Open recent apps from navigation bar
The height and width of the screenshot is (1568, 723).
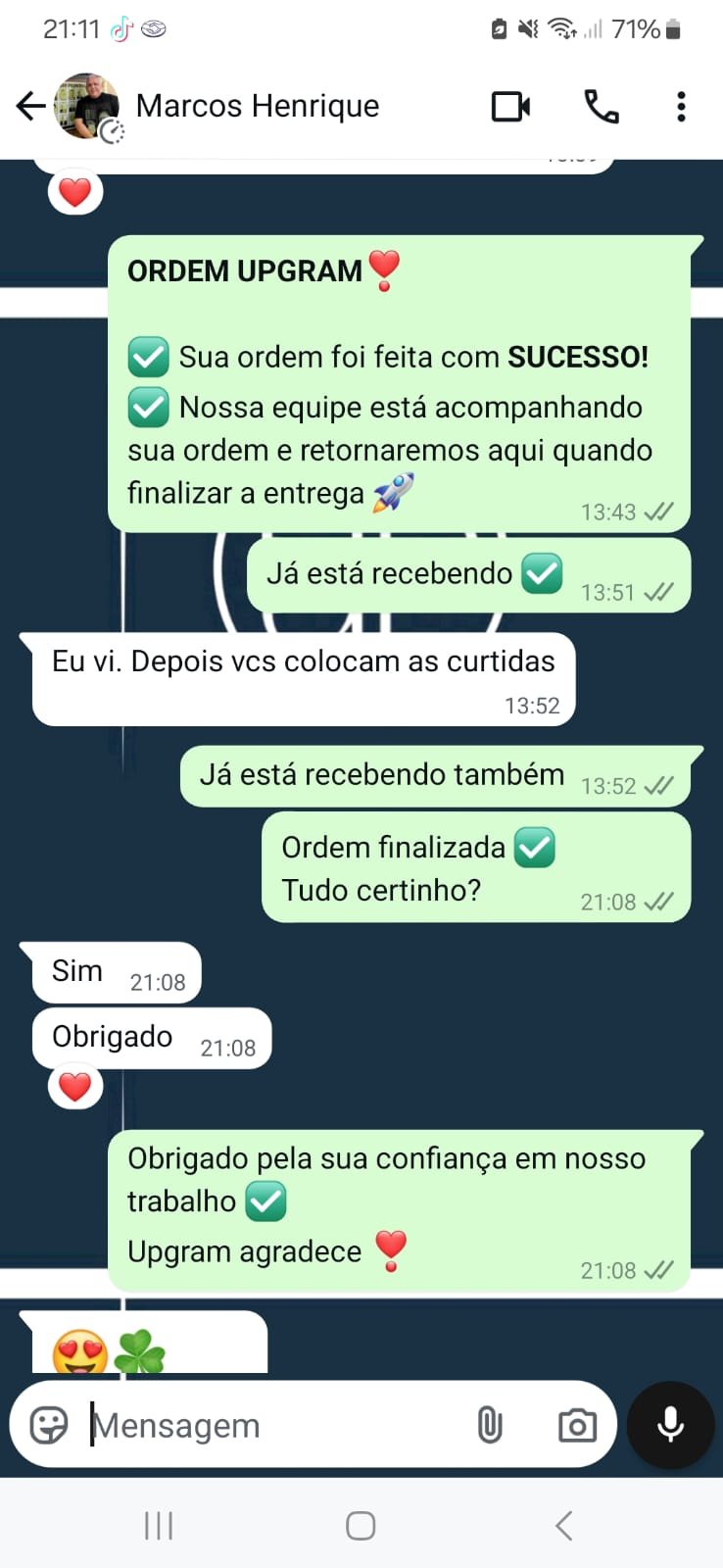[159, 1525]
